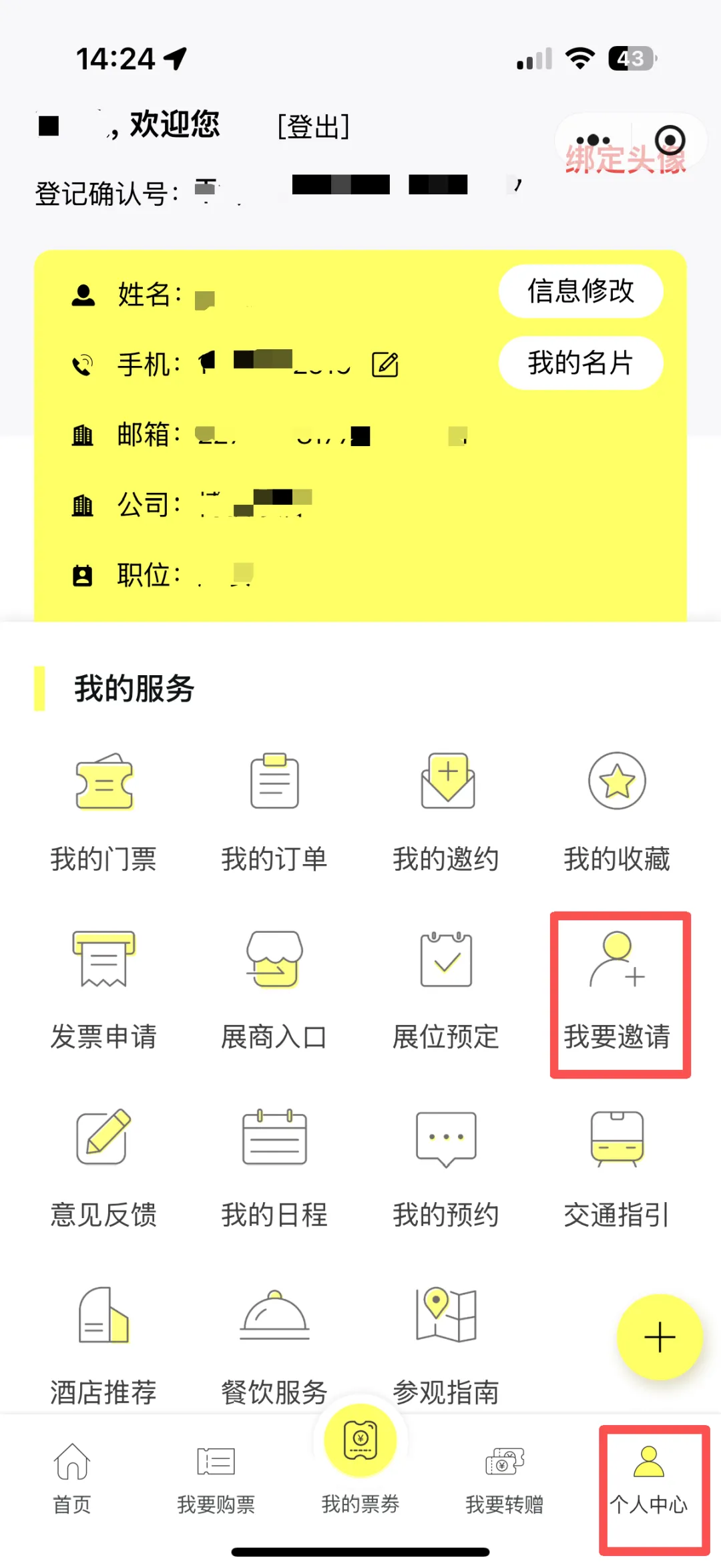721x1568 pixels.
Task: Open the 我要转赠 transfer tab
Action: (505, 1479)
